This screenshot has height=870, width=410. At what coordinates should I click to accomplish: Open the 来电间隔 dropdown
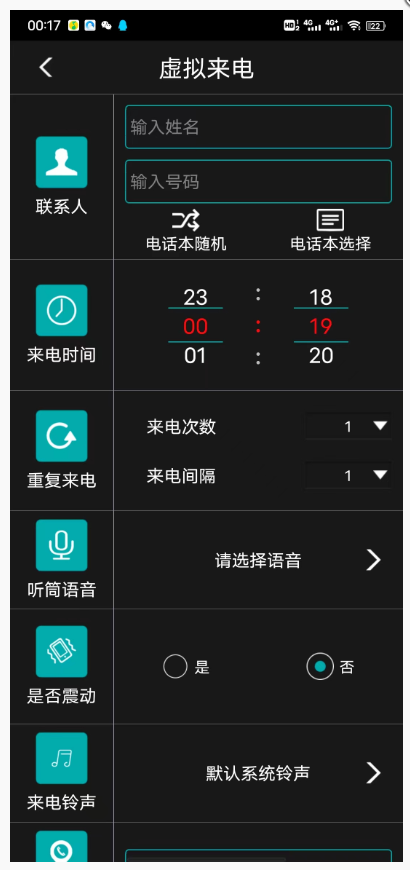click(x=348, y=476)
